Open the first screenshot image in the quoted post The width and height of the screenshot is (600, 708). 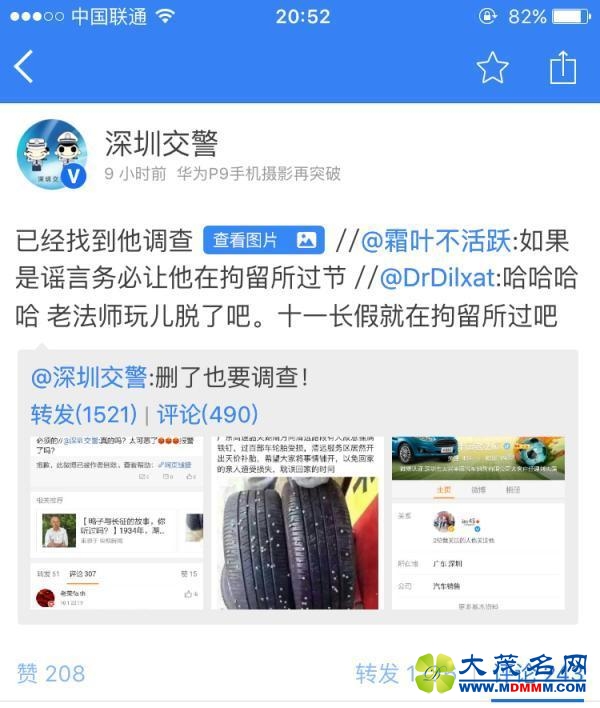117,522
